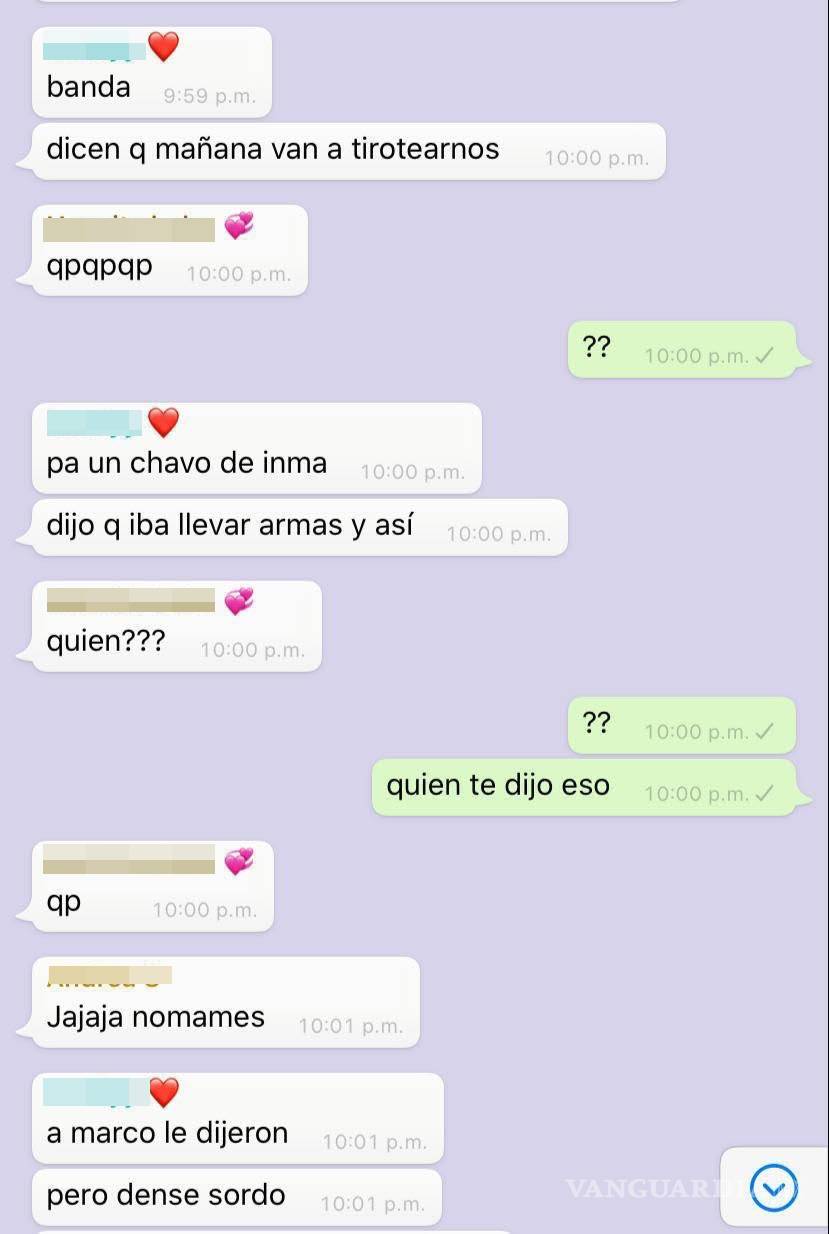Jump to latest messages with down-arrow button

tap(774, 1187)
